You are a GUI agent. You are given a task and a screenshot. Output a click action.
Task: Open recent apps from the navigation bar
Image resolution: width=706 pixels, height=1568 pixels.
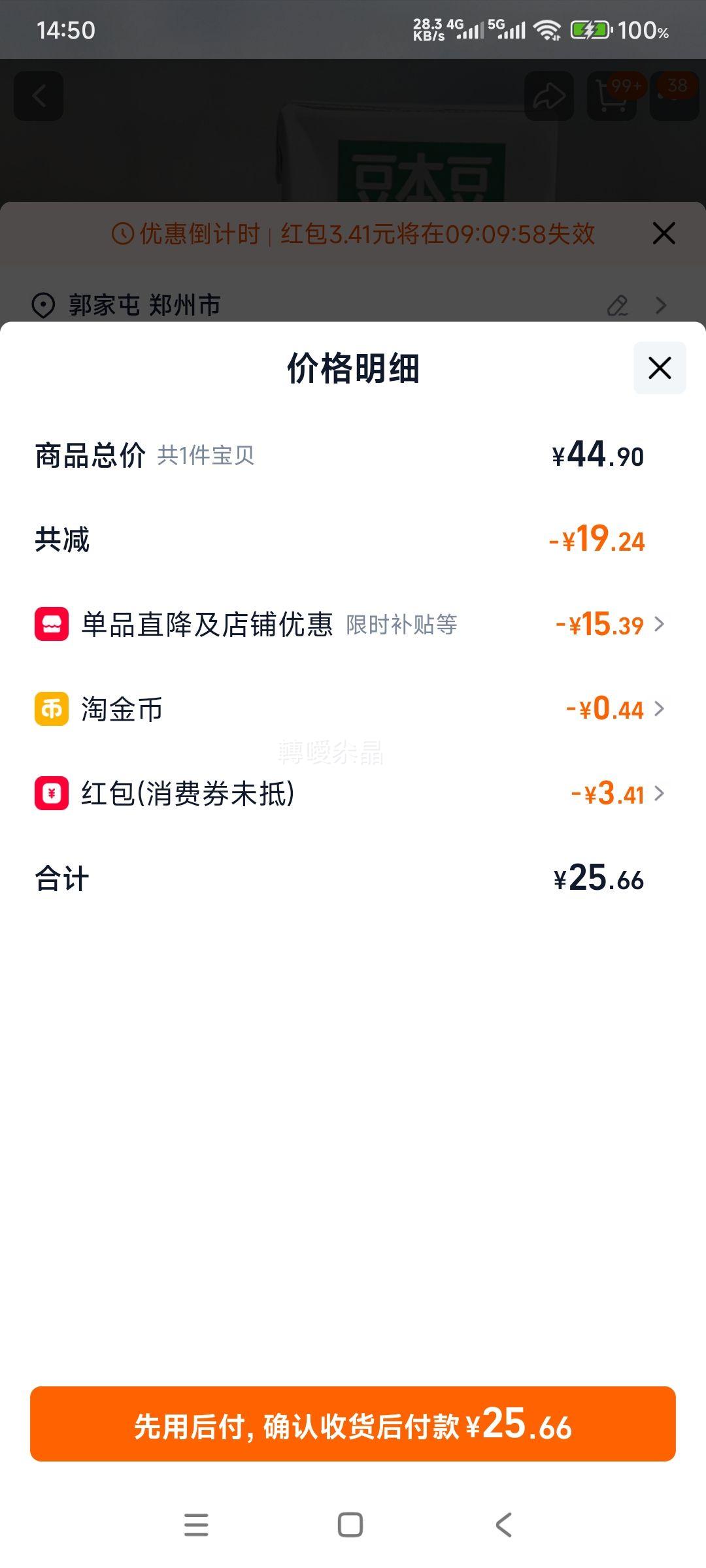[x=196, y=1525]
